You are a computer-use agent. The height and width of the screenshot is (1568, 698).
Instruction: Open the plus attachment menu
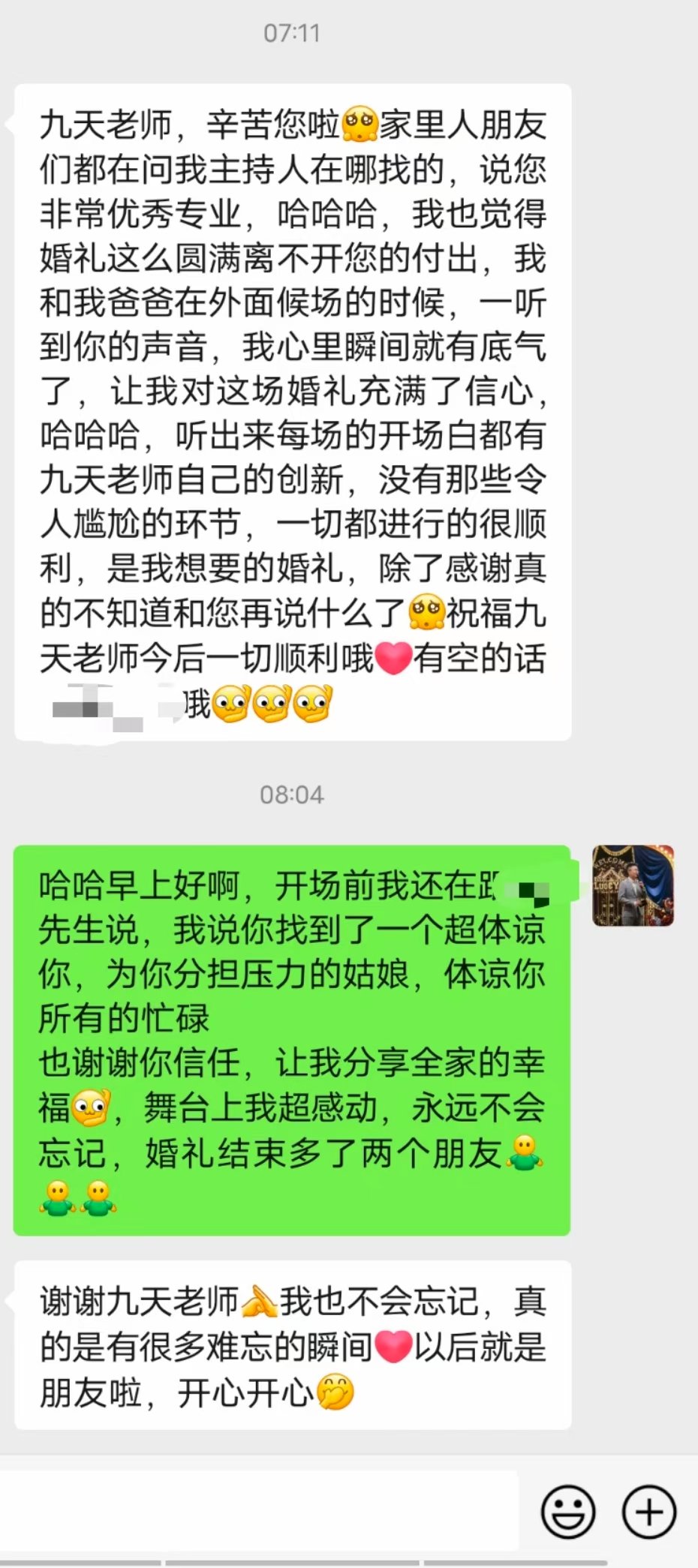click(649, 1512)
